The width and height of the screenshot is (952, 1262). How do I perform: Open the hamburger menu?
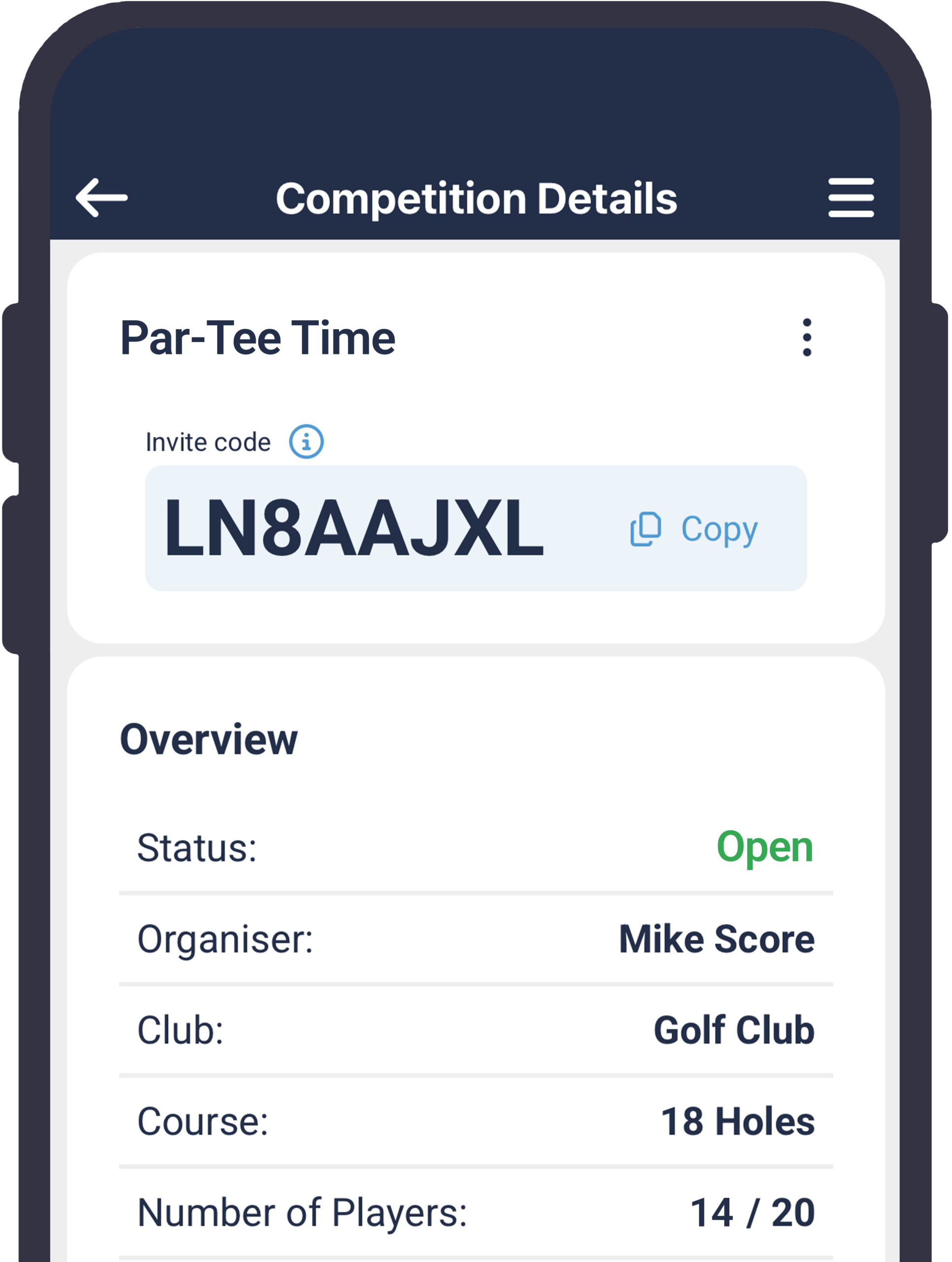coord(850,197)
